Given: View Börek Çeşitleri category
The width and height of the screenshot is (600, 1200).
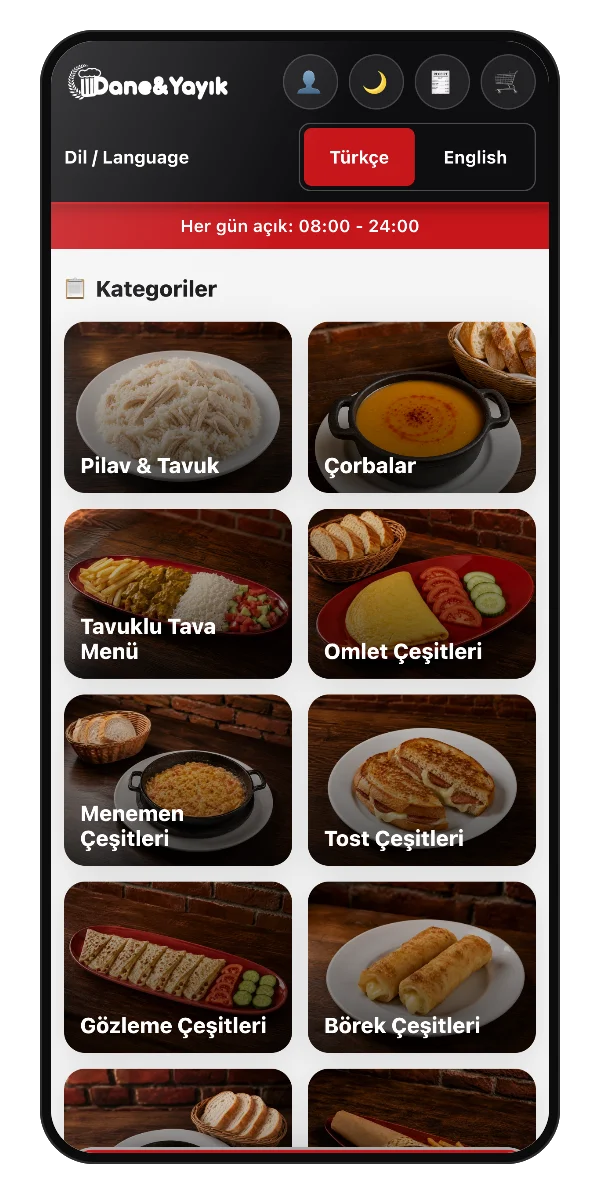Looking at the screenshot, I should [x=422, y=968].
